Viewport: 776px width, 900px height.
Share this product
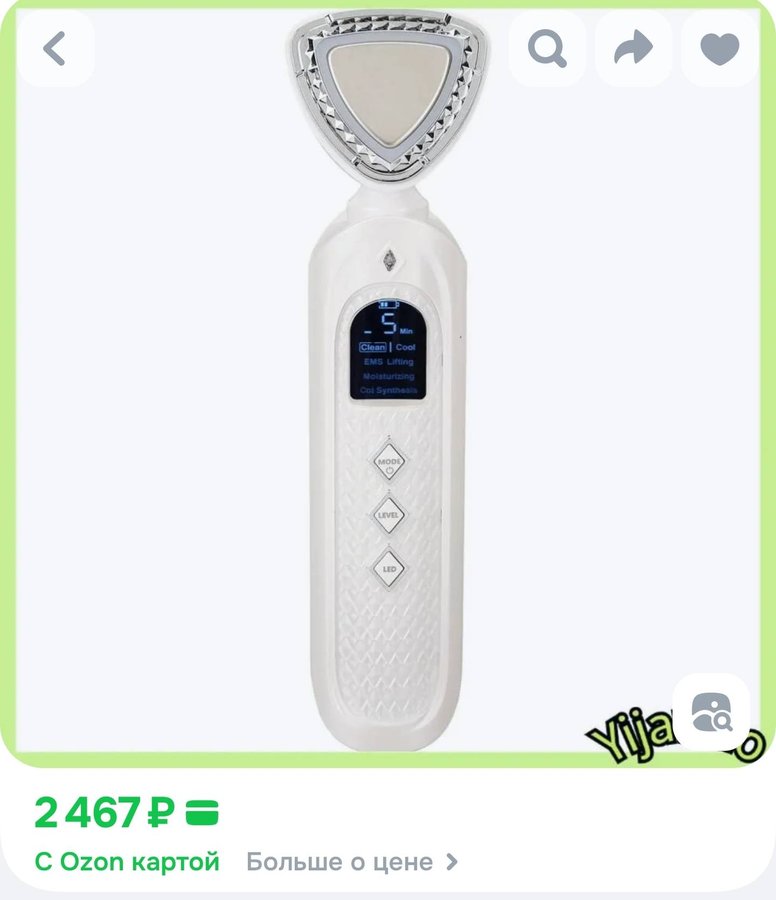click(x=633, y=48)
